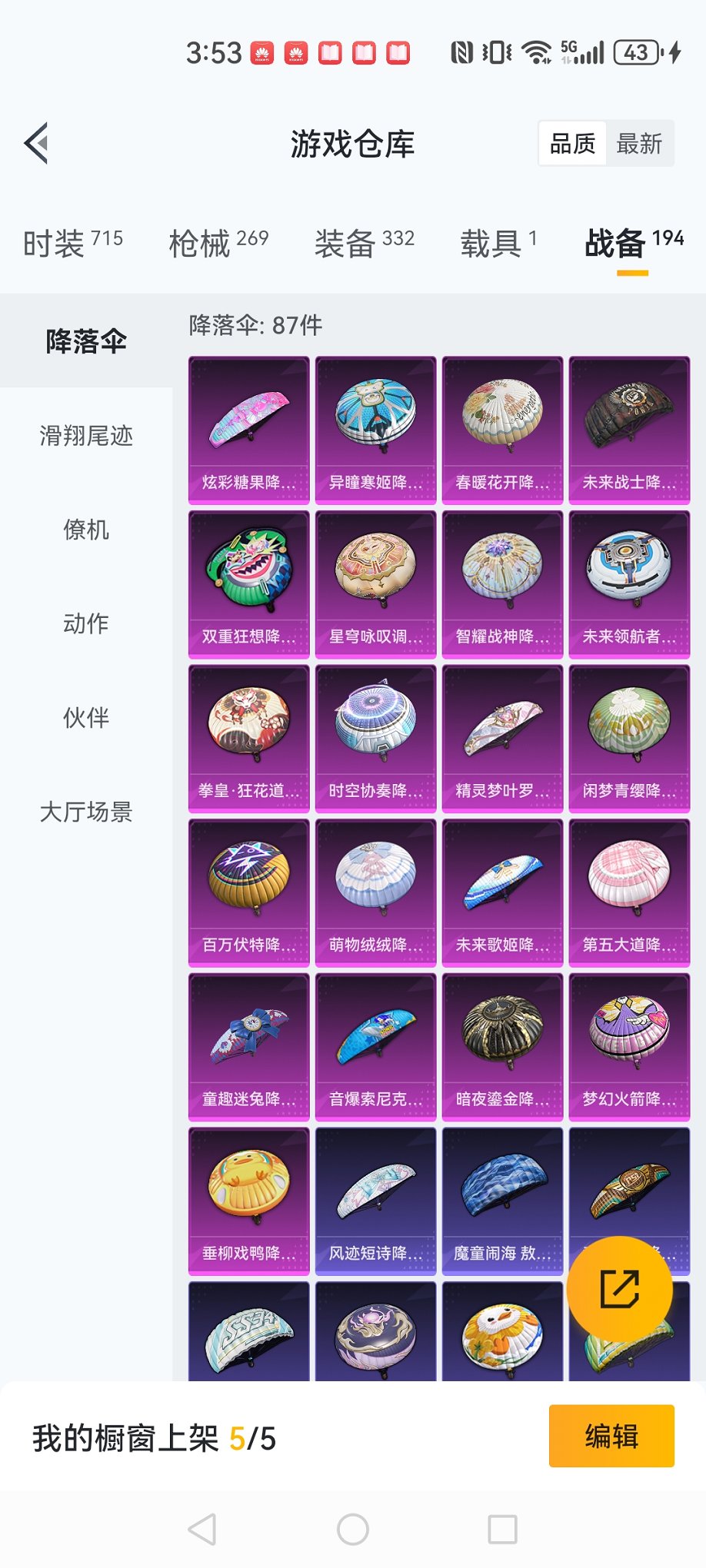Tap the 编辑 button
The image size is (706, 1568).
(611, 1437)
